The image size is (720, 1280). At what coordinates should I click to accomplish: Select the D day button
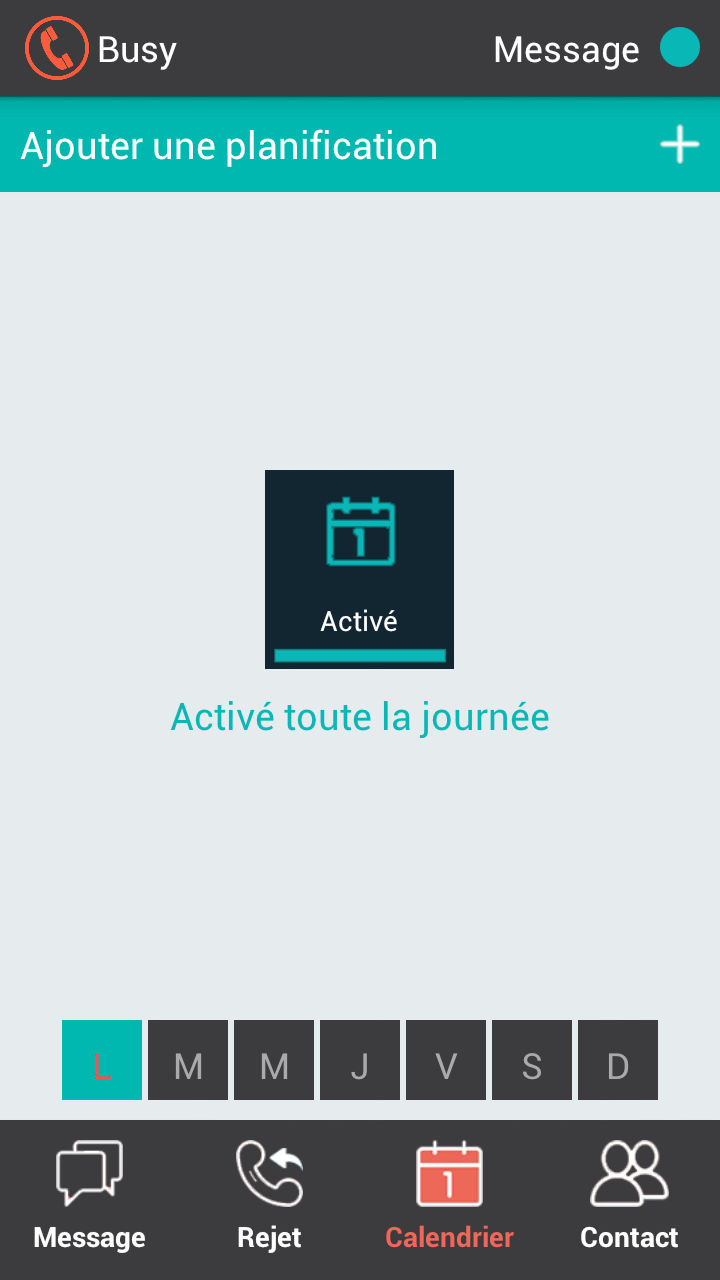point(618,1060)
